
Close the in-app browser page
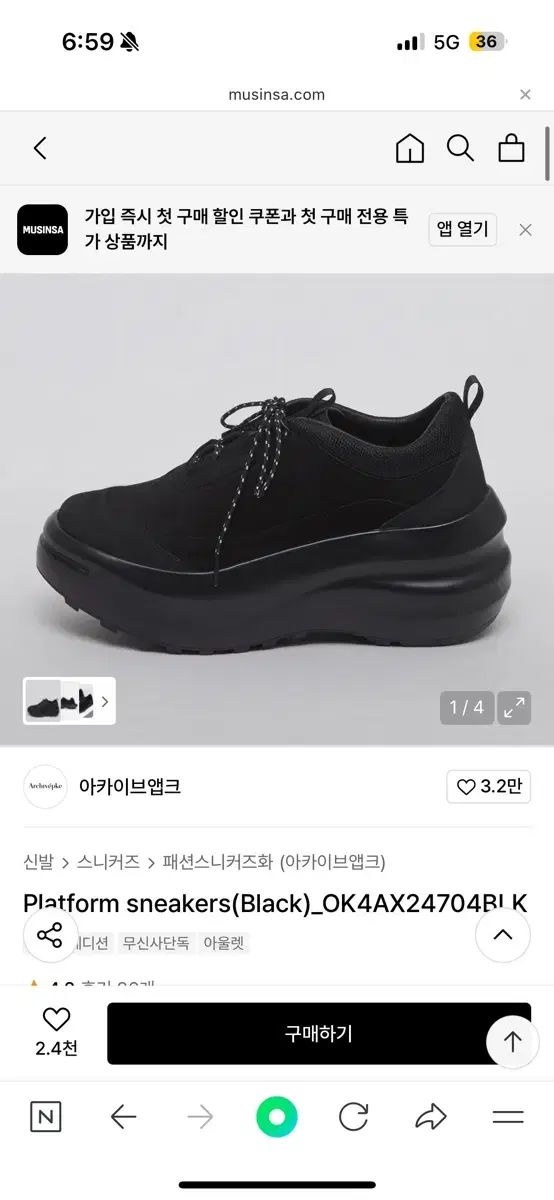click(525, 95)
